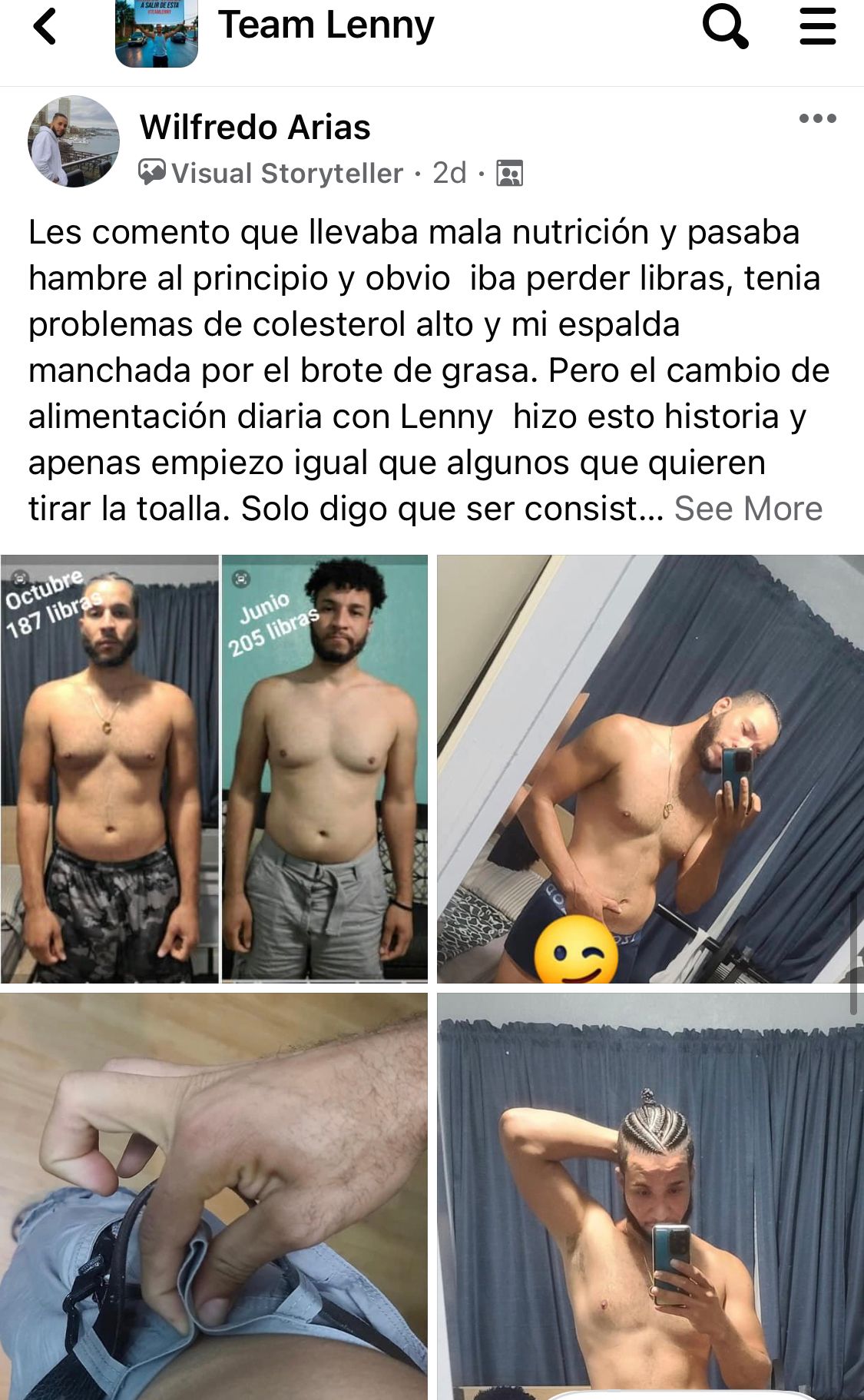Open Octubre and Junio comparison photo
Screen dimensions: 864x1400
[x=214, y=768]
